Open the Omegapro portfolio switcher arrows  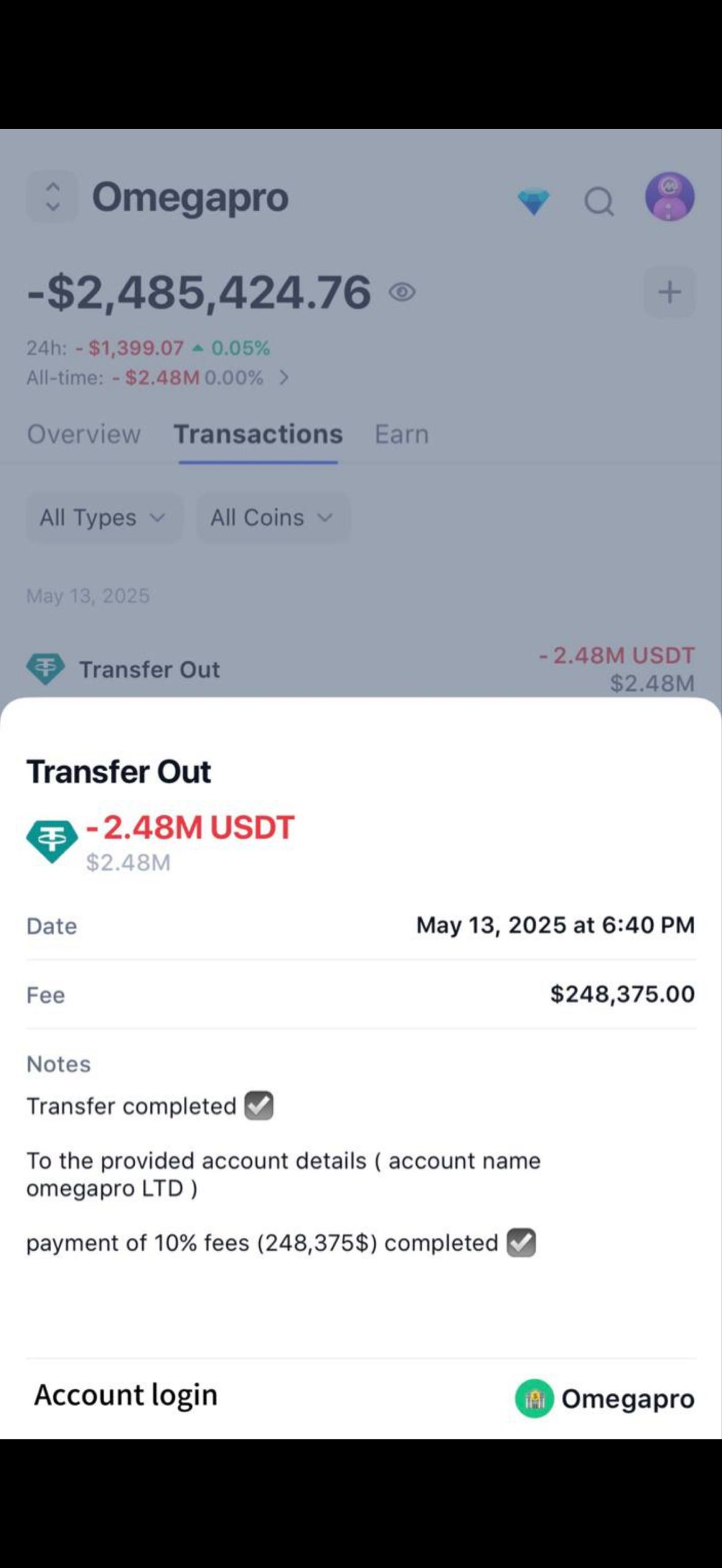(x=53, y=197)
